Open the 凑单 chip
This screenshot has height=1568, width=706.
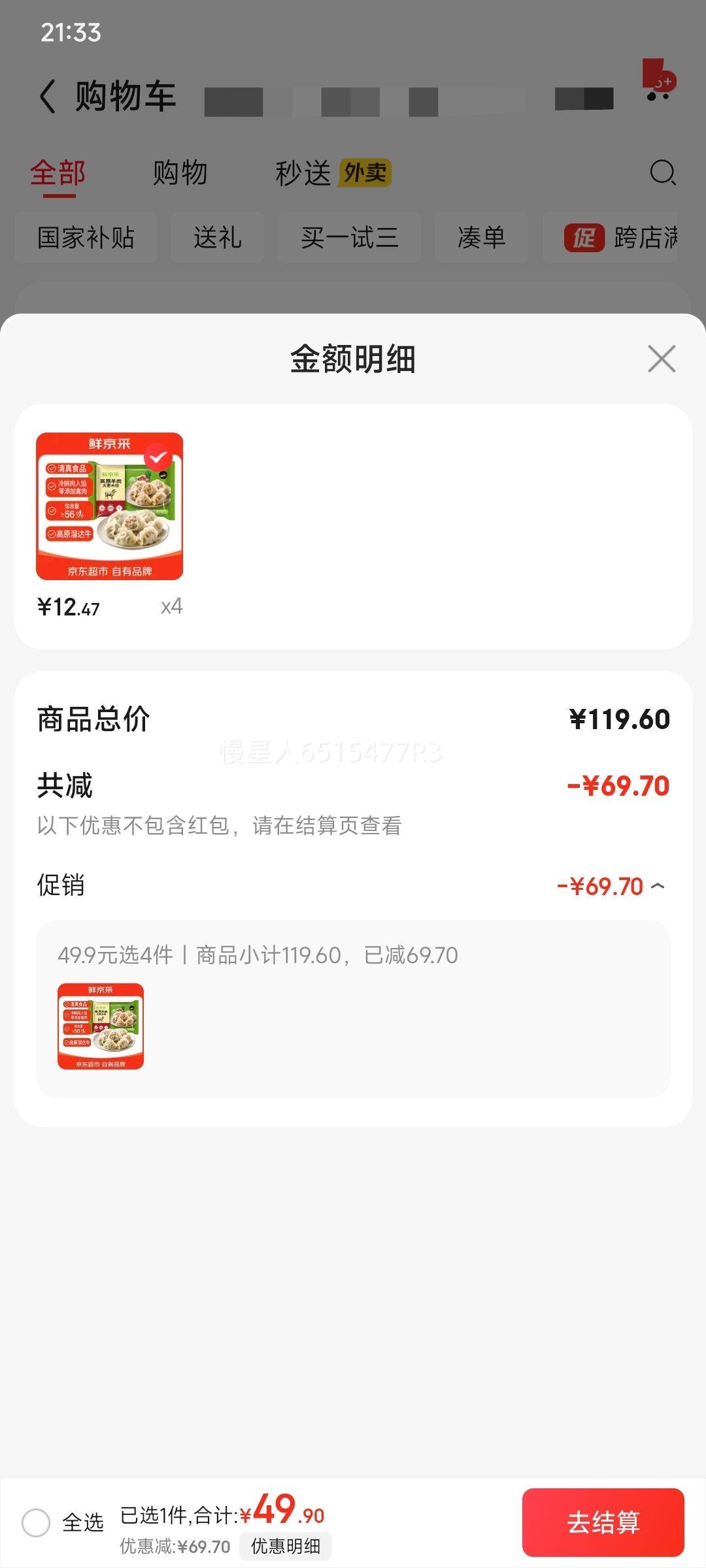(x=482, y=237)
